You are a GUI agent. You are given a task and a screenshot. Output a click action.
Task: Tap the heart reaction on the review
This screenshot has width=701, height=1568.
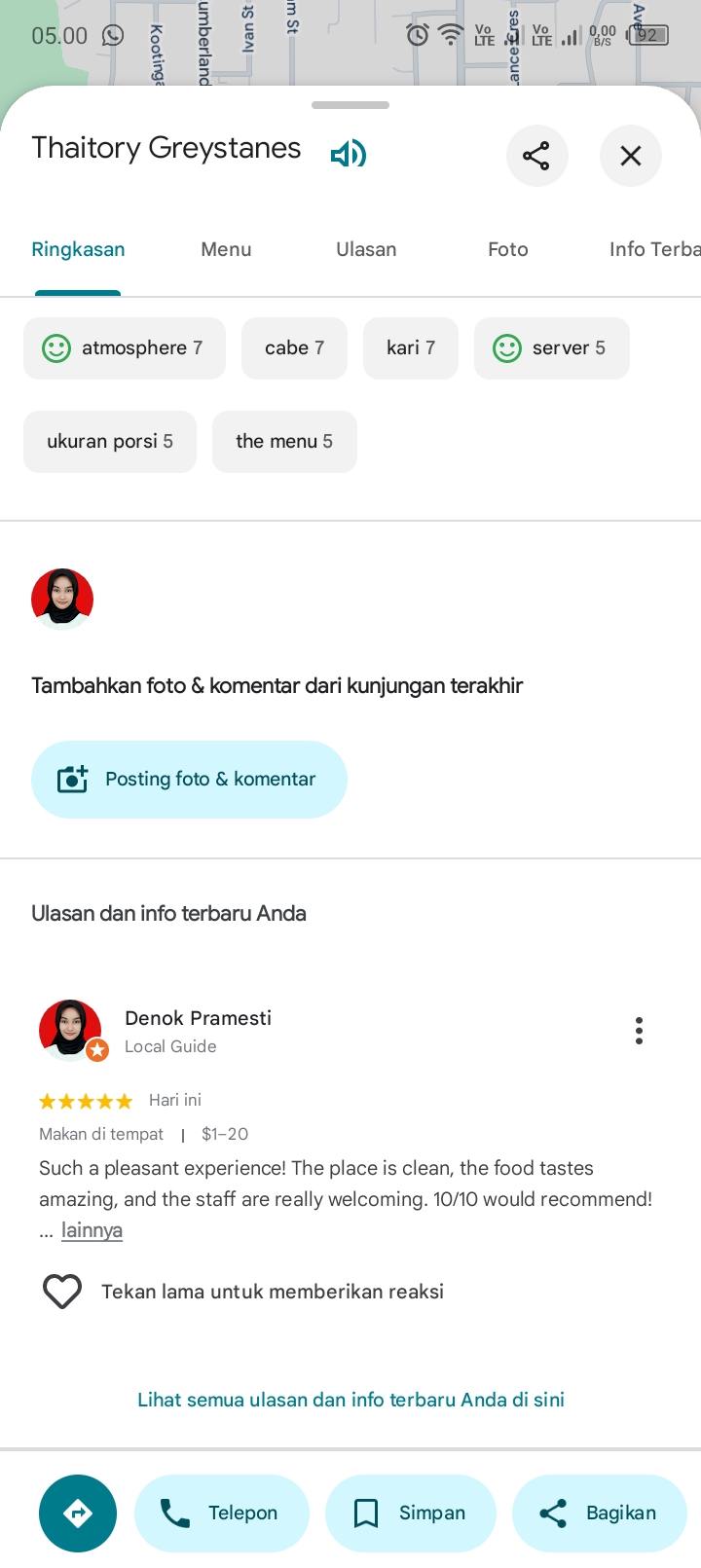coord(62,1292)
